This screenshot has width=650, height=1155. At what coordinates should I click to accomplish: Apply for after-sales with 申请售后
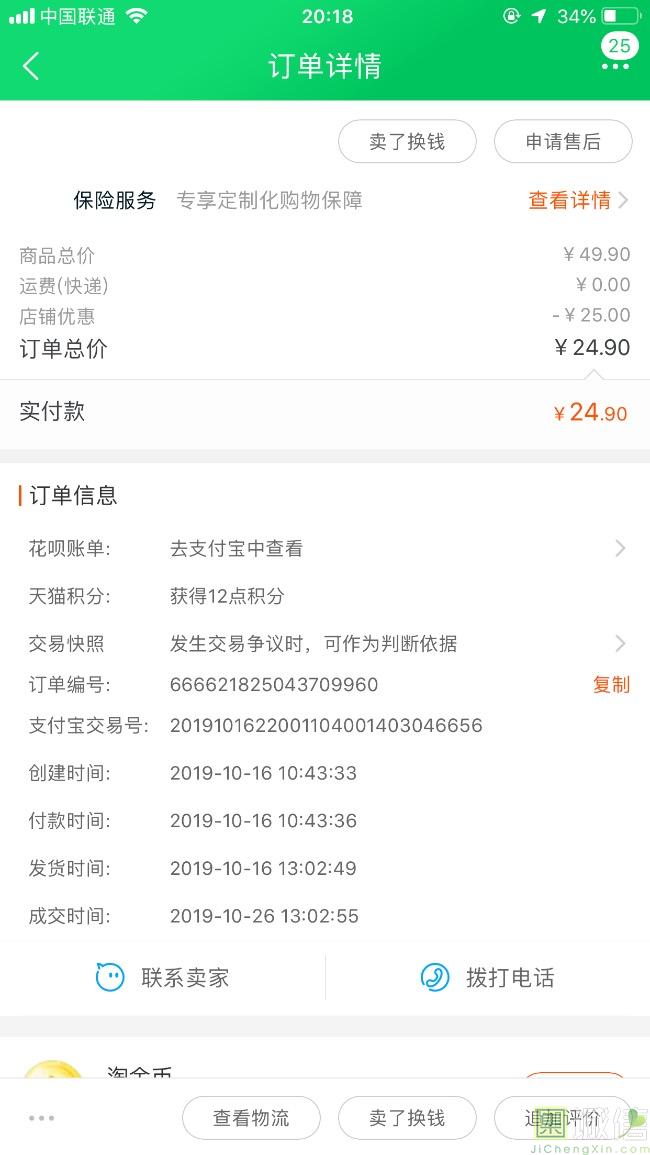[x=563, y=141]
